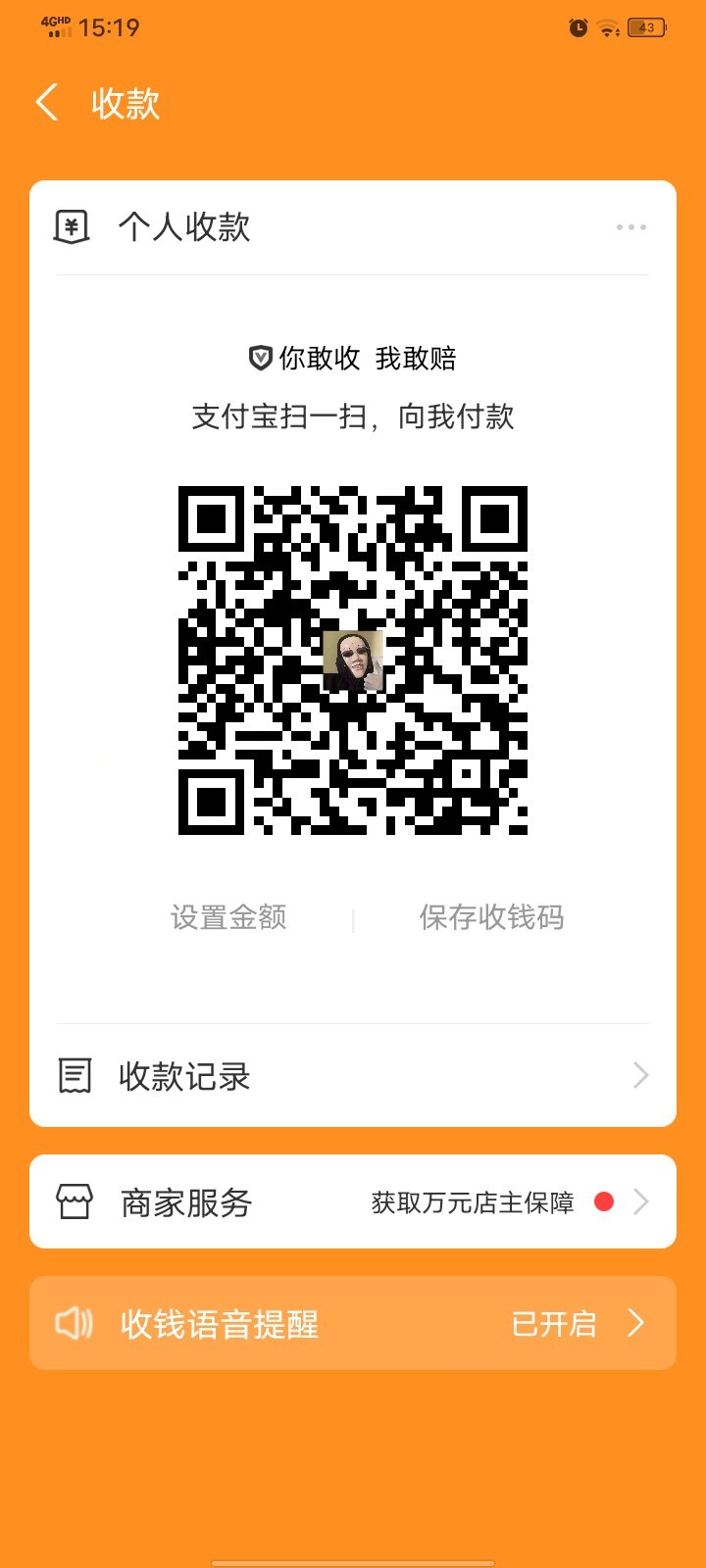This screenshot has height=1568, width=706.
Task: Open 收钱语音提醒 voice alert settings
Action: point(353,1324)
